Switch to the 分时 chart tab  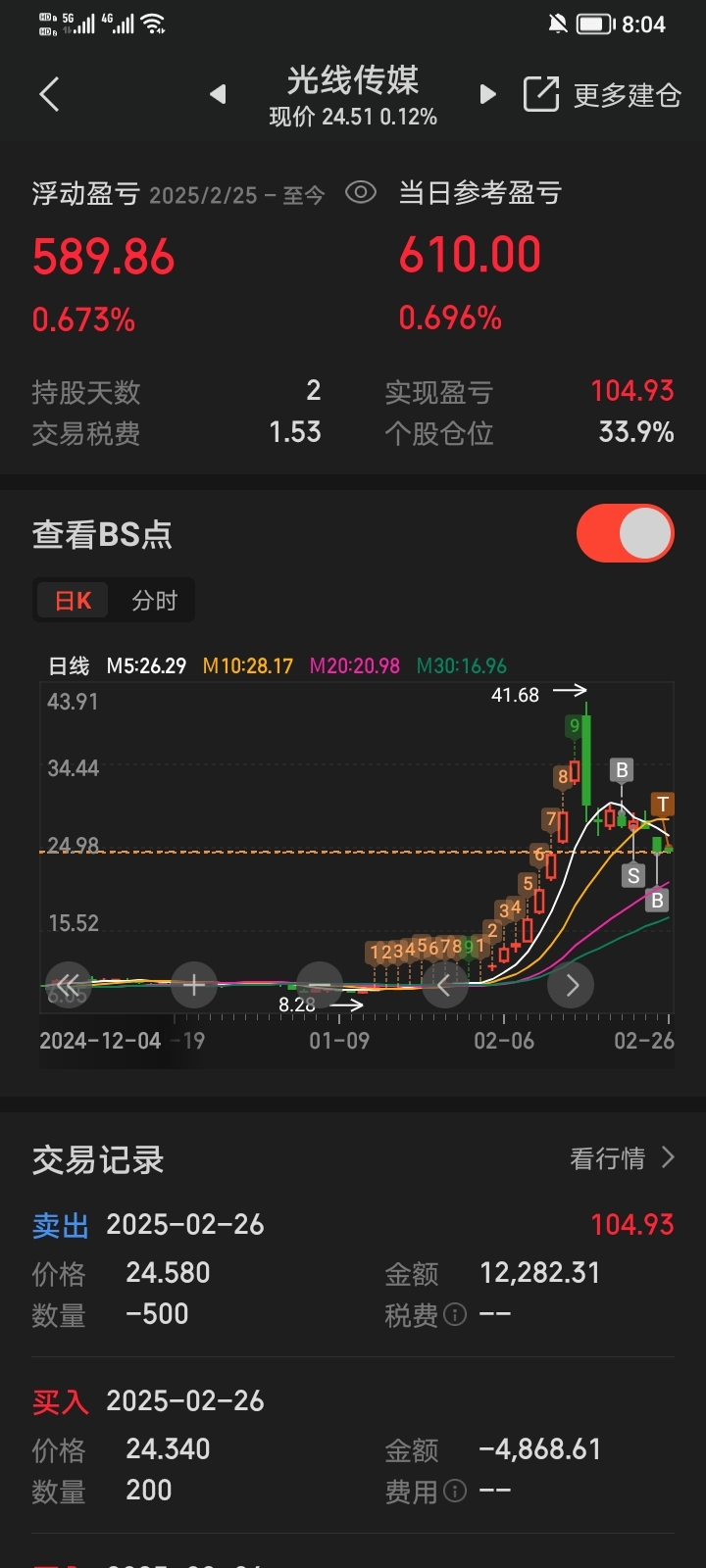point(155,601)
